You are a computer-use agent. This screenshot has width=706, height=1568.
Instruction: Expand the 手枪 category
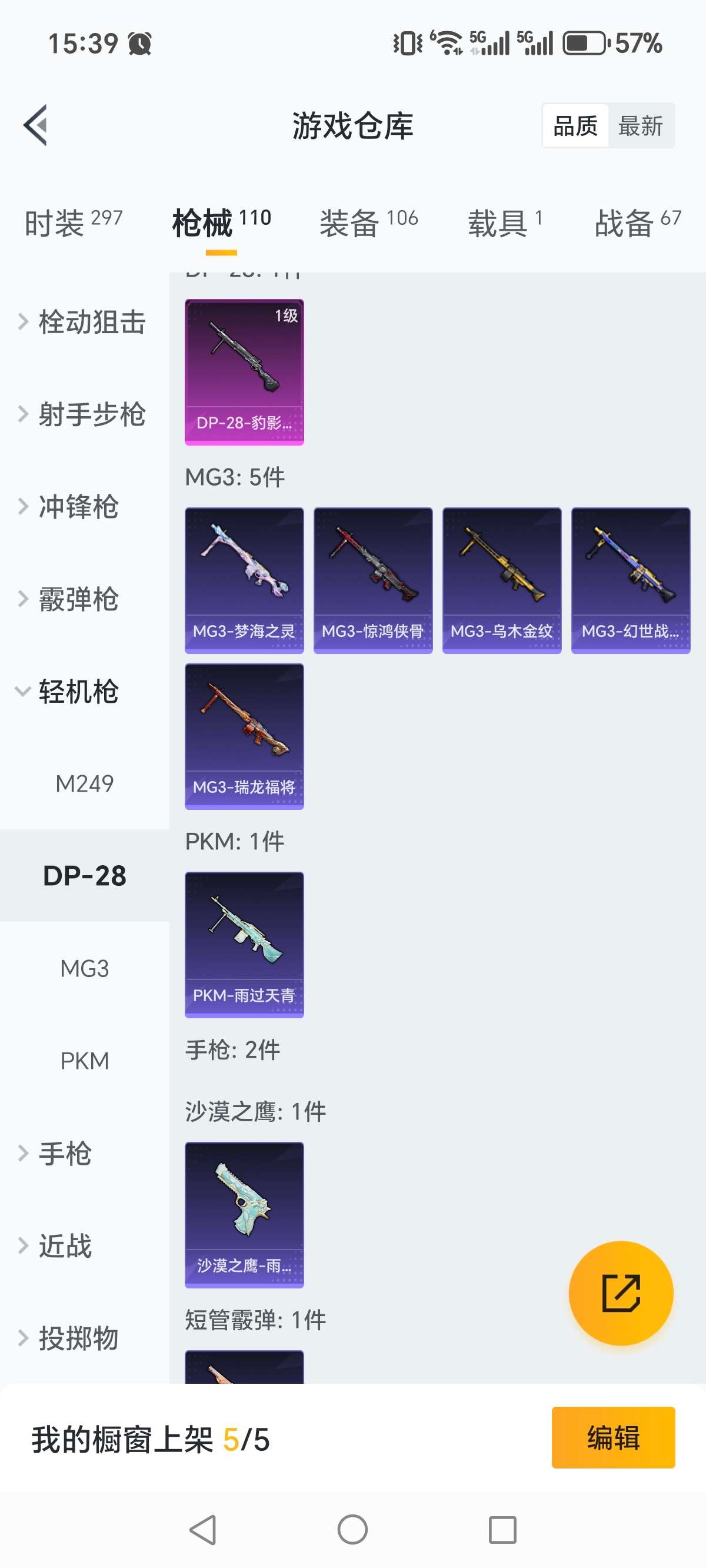coord(65,1154)
